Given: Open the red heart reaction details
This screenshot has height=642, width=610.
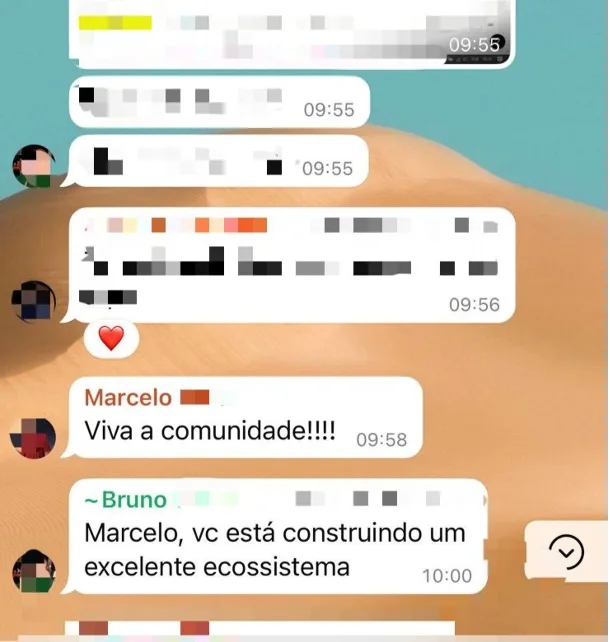Looking at the screenshot, I should click(111, 338).
